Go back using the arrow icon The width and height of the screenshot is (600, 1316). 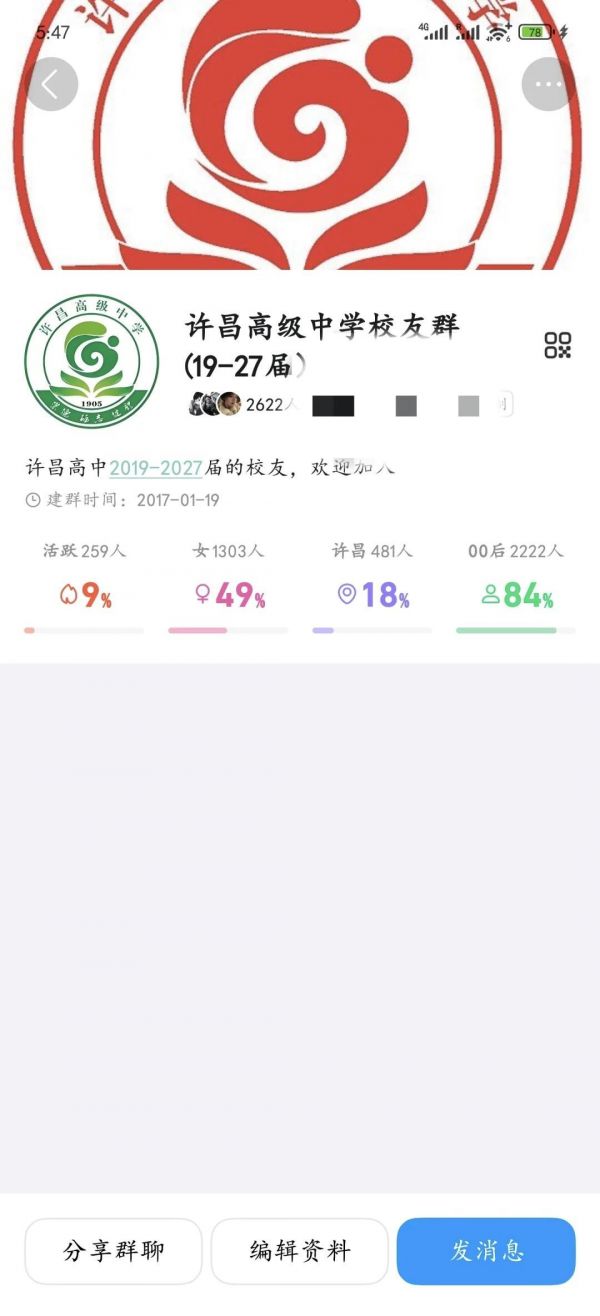(51, 84)
